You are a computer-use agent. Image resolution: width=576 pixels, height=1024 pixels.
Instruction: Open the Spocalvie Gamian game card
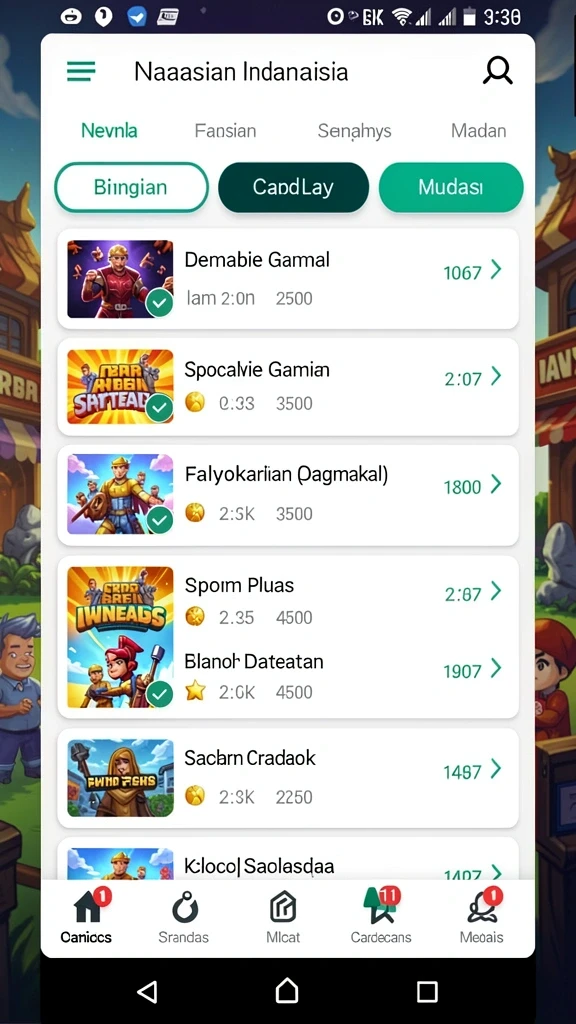click(288, 387)
